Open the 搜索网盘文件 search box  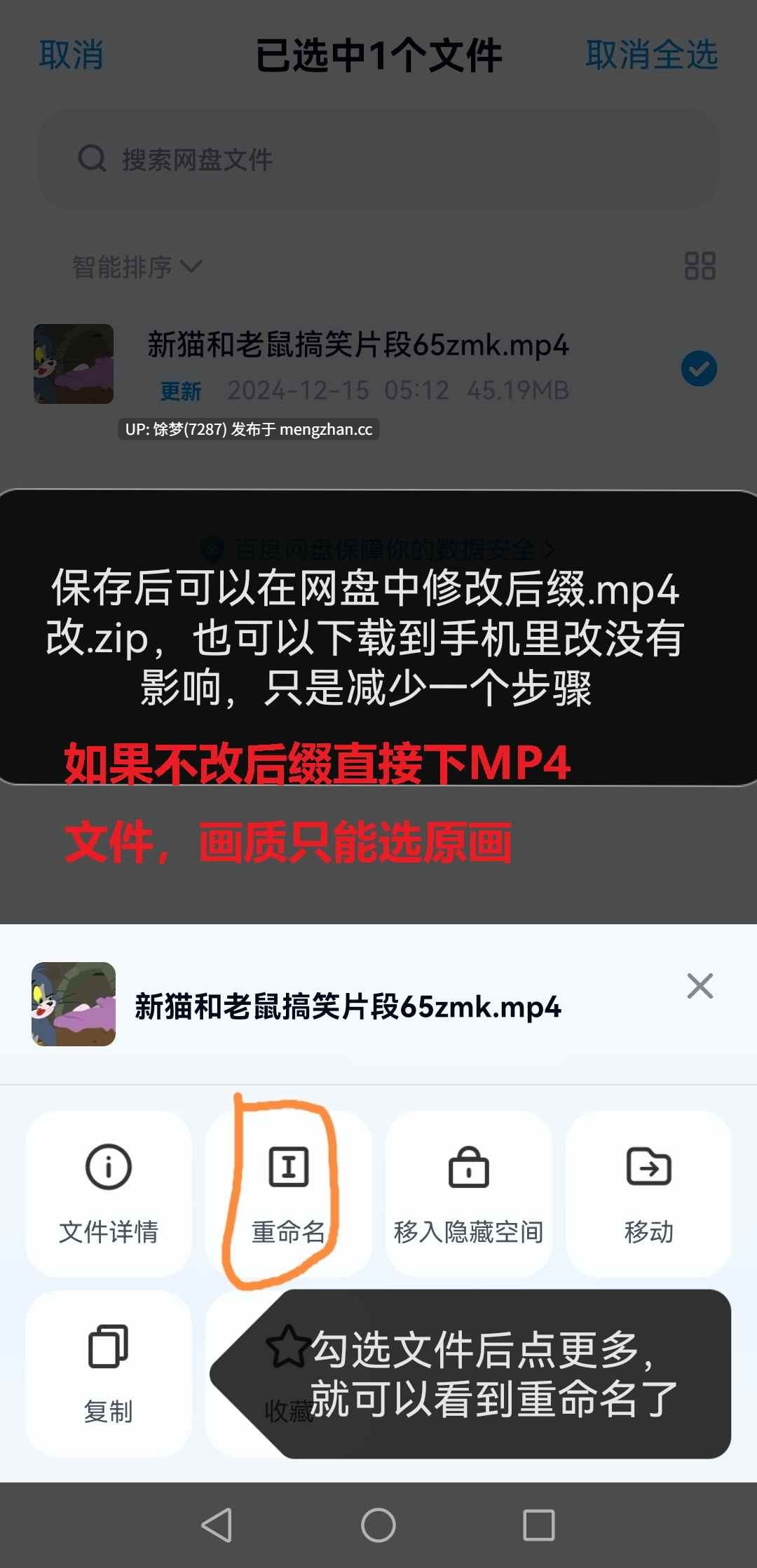(x=378, y=159)
